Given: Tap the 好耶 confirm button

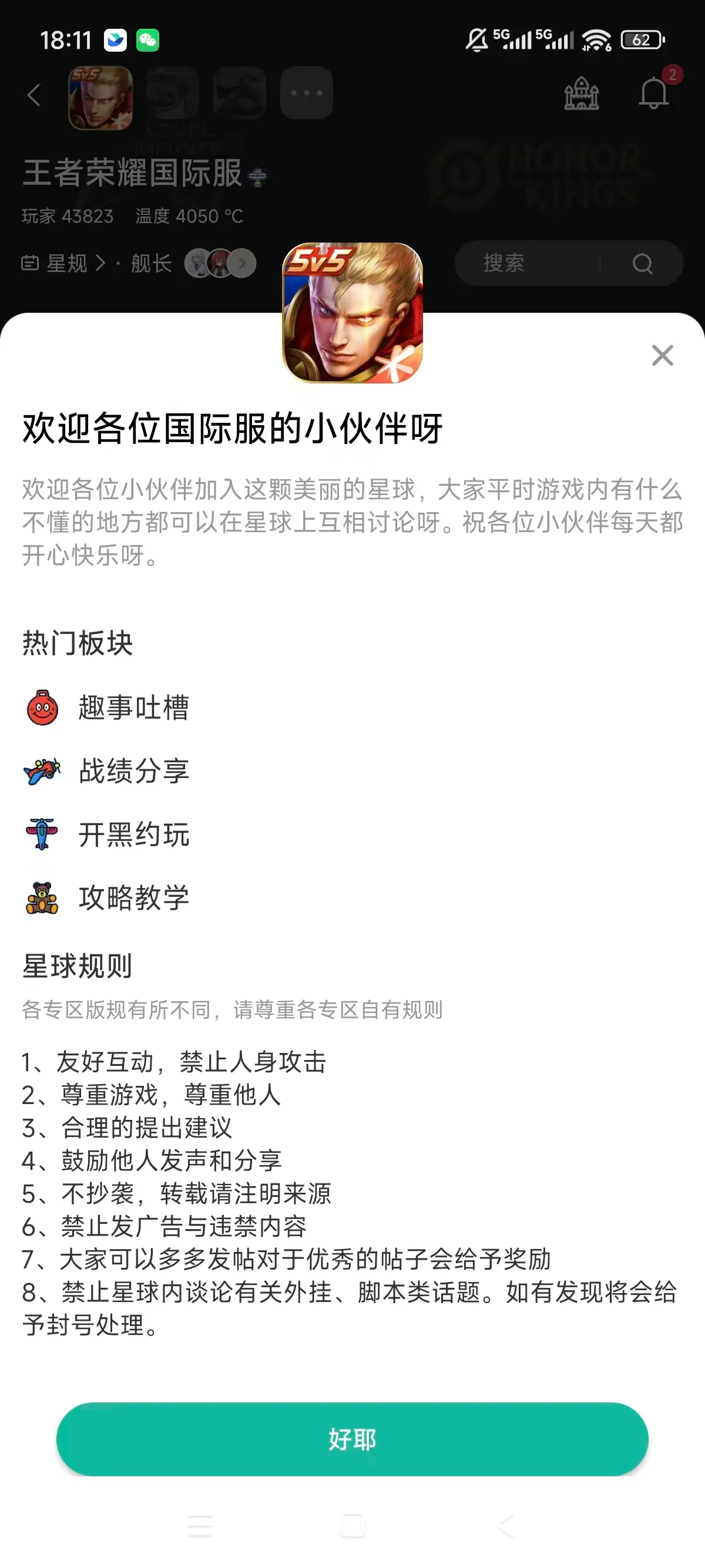Looking at the screenshot, I should tap(352, 1439).
